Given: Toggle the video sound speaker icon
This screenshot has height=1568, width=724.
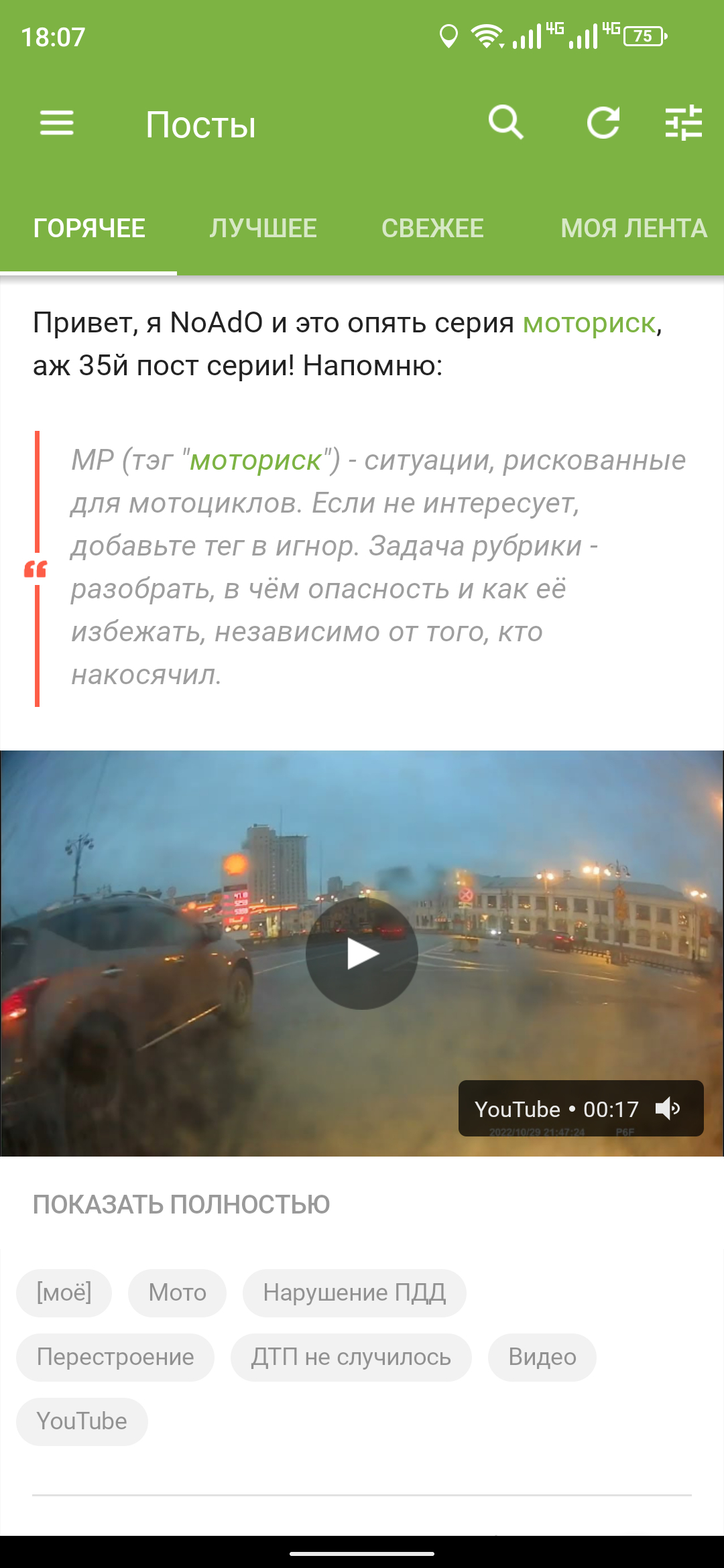Looking at the screenshot, I should point(668,1108).
